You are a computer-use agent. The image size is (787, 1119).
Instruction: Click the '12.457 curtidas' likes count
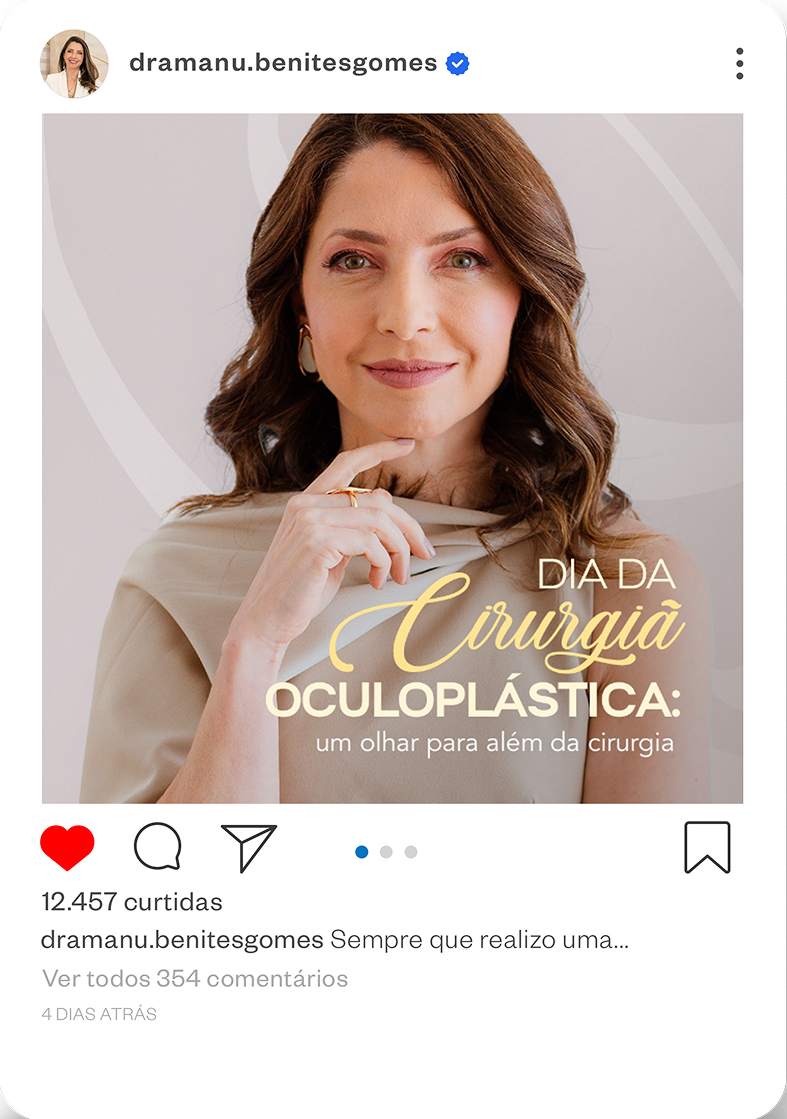point(130,902)
